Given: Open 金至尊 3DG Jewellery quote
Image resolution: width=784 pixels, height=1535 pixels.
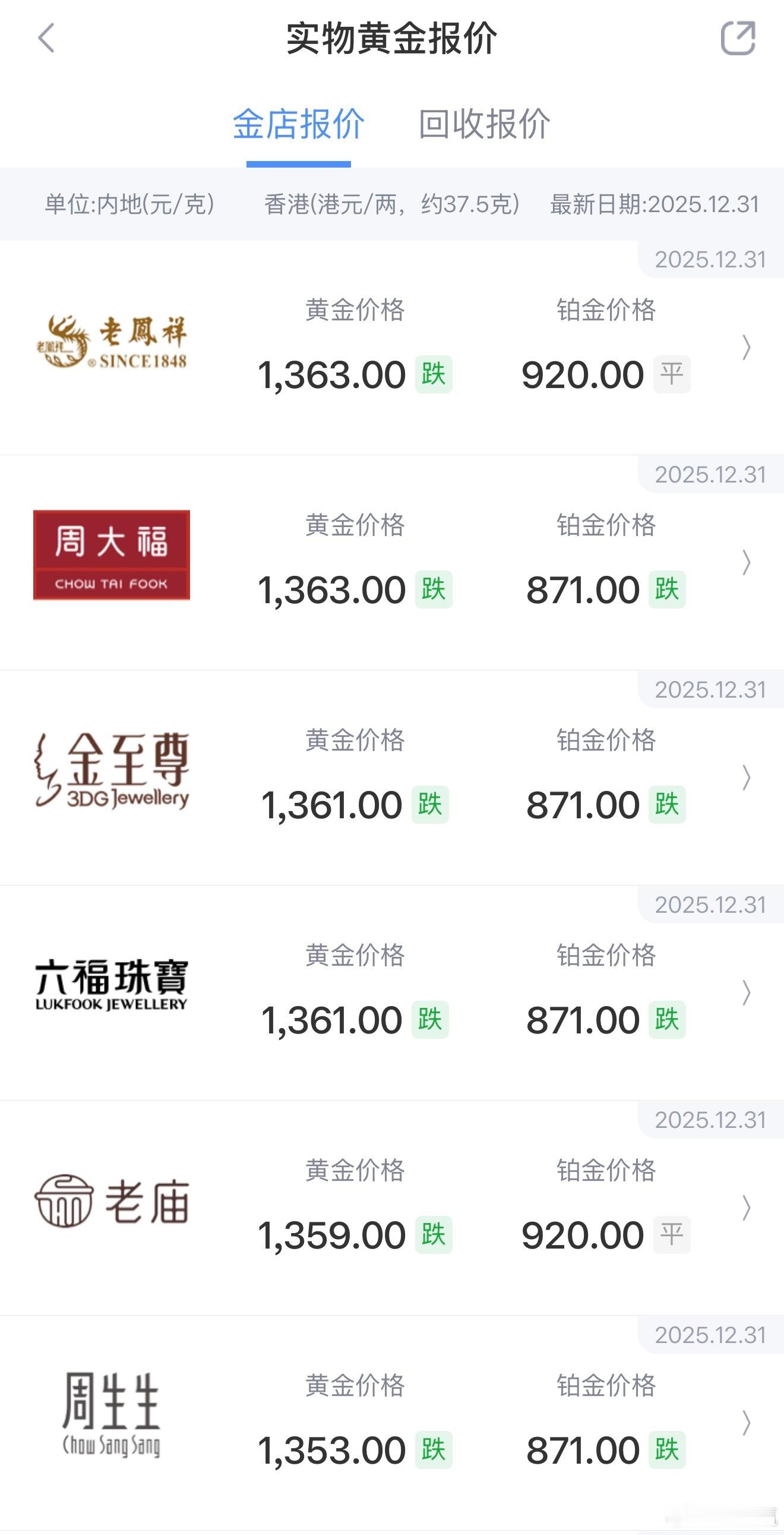Looking at the screenshot, I should pyautogui.click(x=392, y=778).
